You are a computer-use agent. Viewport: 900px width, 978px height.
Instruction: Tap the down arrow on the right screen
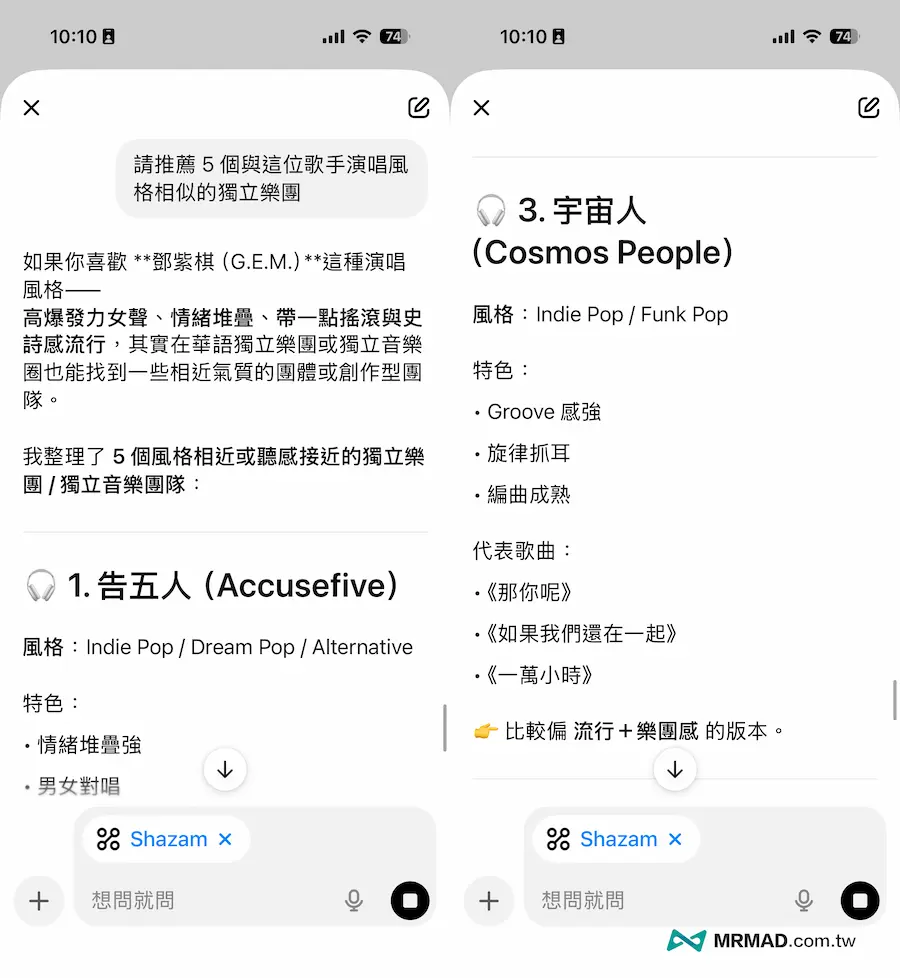(675, 769)
